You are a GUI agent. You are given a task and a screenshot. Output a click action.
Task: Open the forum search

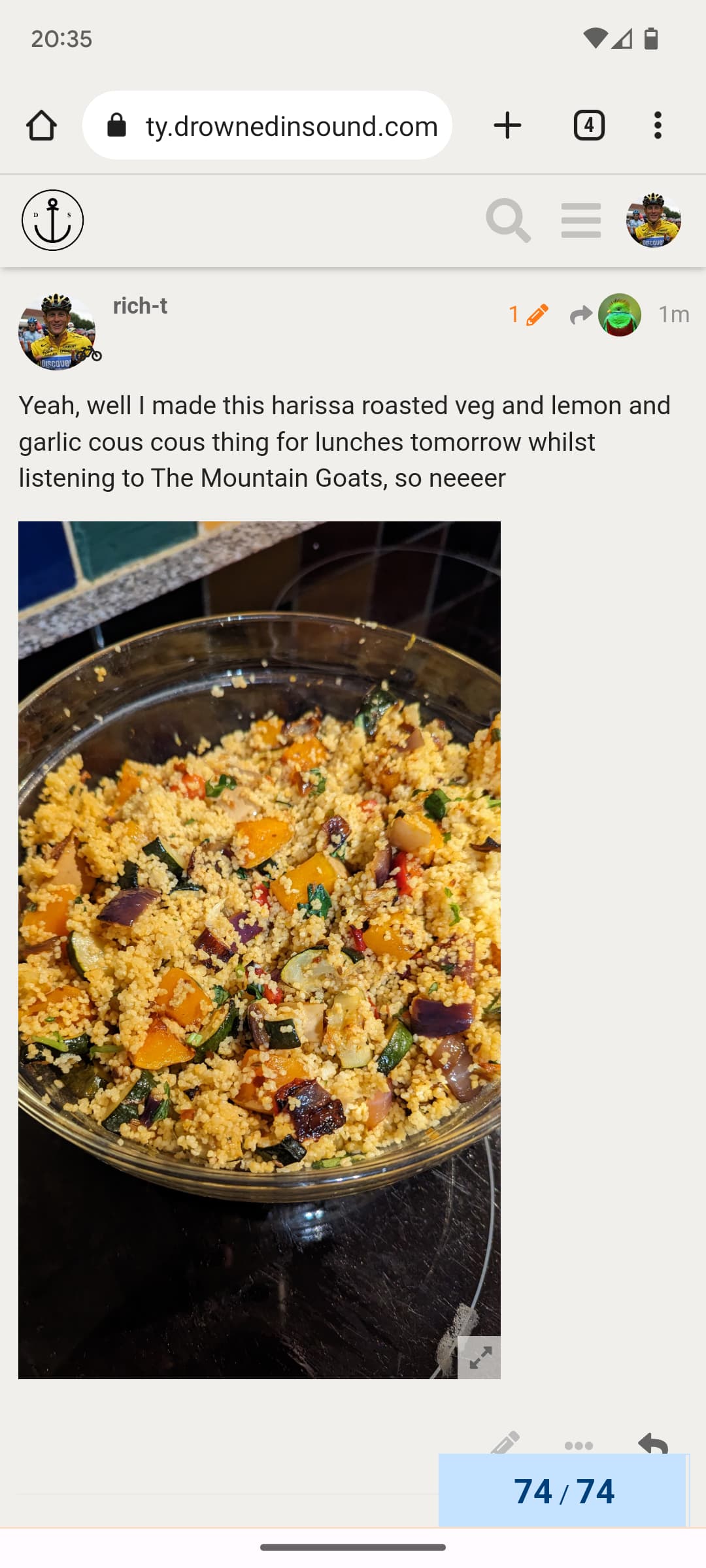[508, 220]
